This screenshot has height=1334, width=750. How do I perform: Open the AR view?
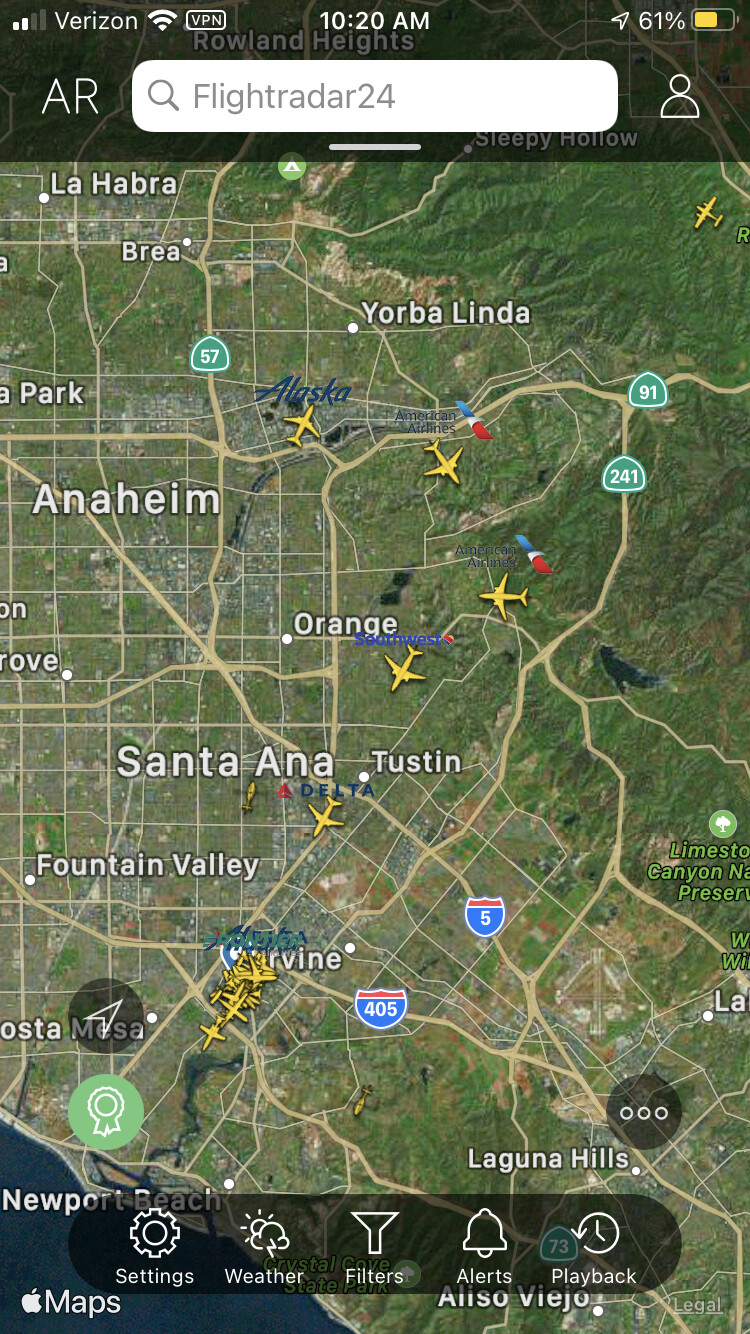pyautogui.click(x=71, y=97)
